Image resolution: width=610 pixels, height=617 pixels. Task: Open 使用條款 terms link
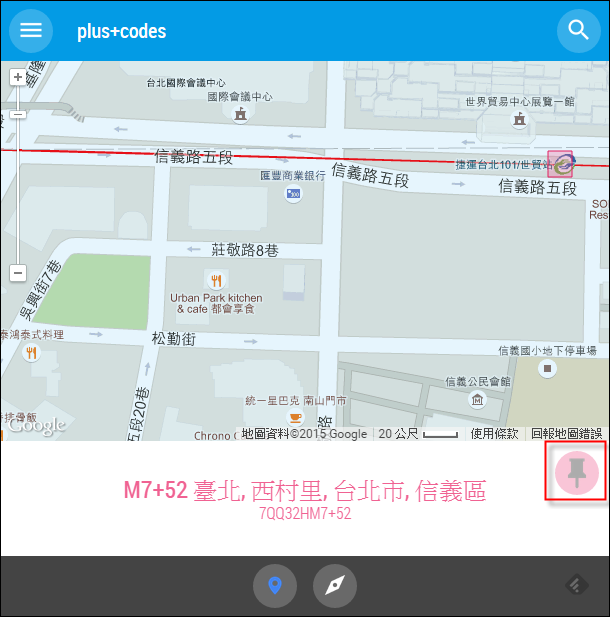(494, 433)
